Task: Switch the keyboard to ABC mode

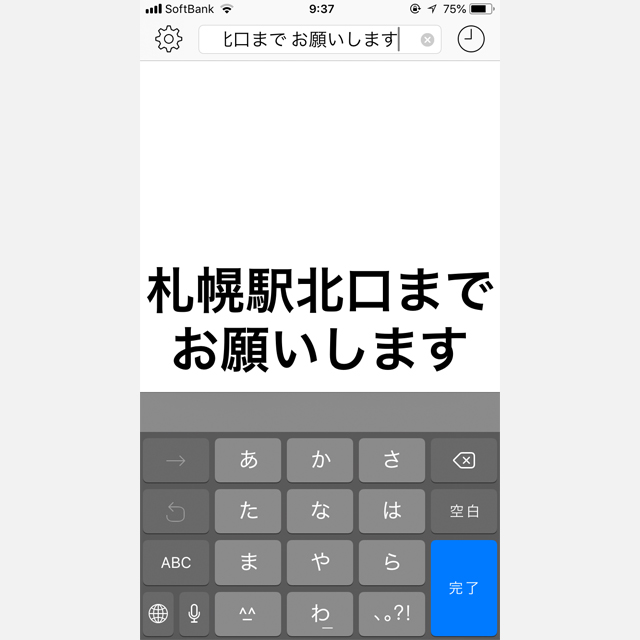Action: click(176, 562)
